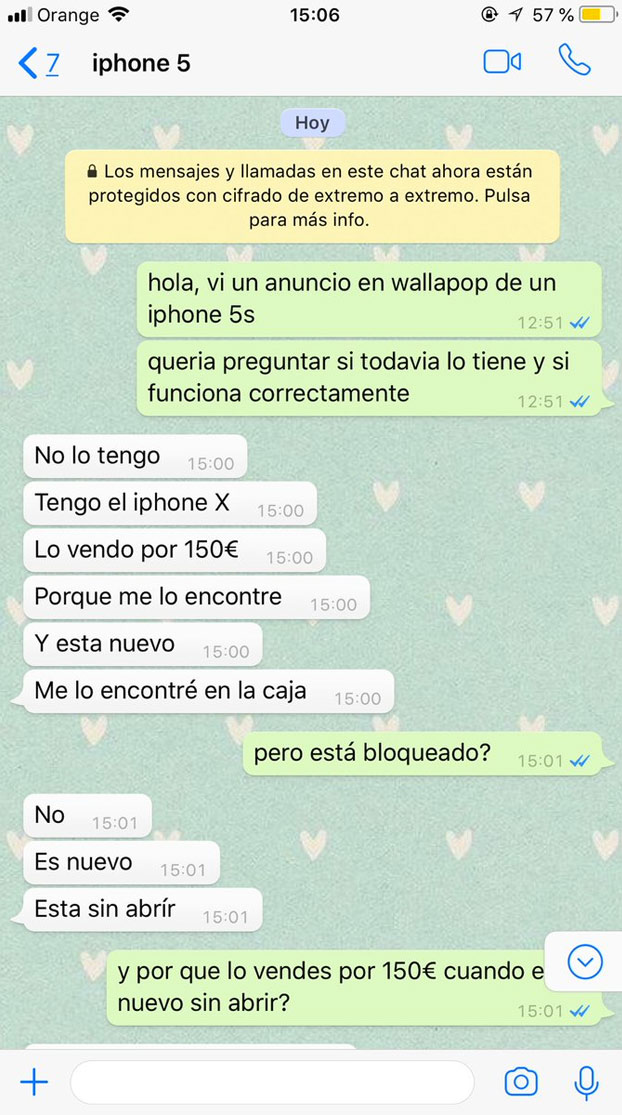Start a video call with iphone 5
Viewport: 622px width, 1115px height.
(502, 62)
